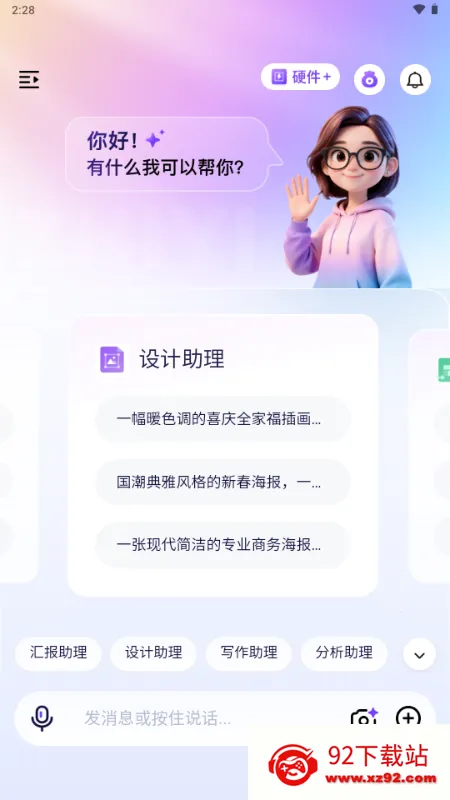Select the 一幅暖色调的喜庆全家福插画 prompt

pyautogui.click(x=223, y=419)
